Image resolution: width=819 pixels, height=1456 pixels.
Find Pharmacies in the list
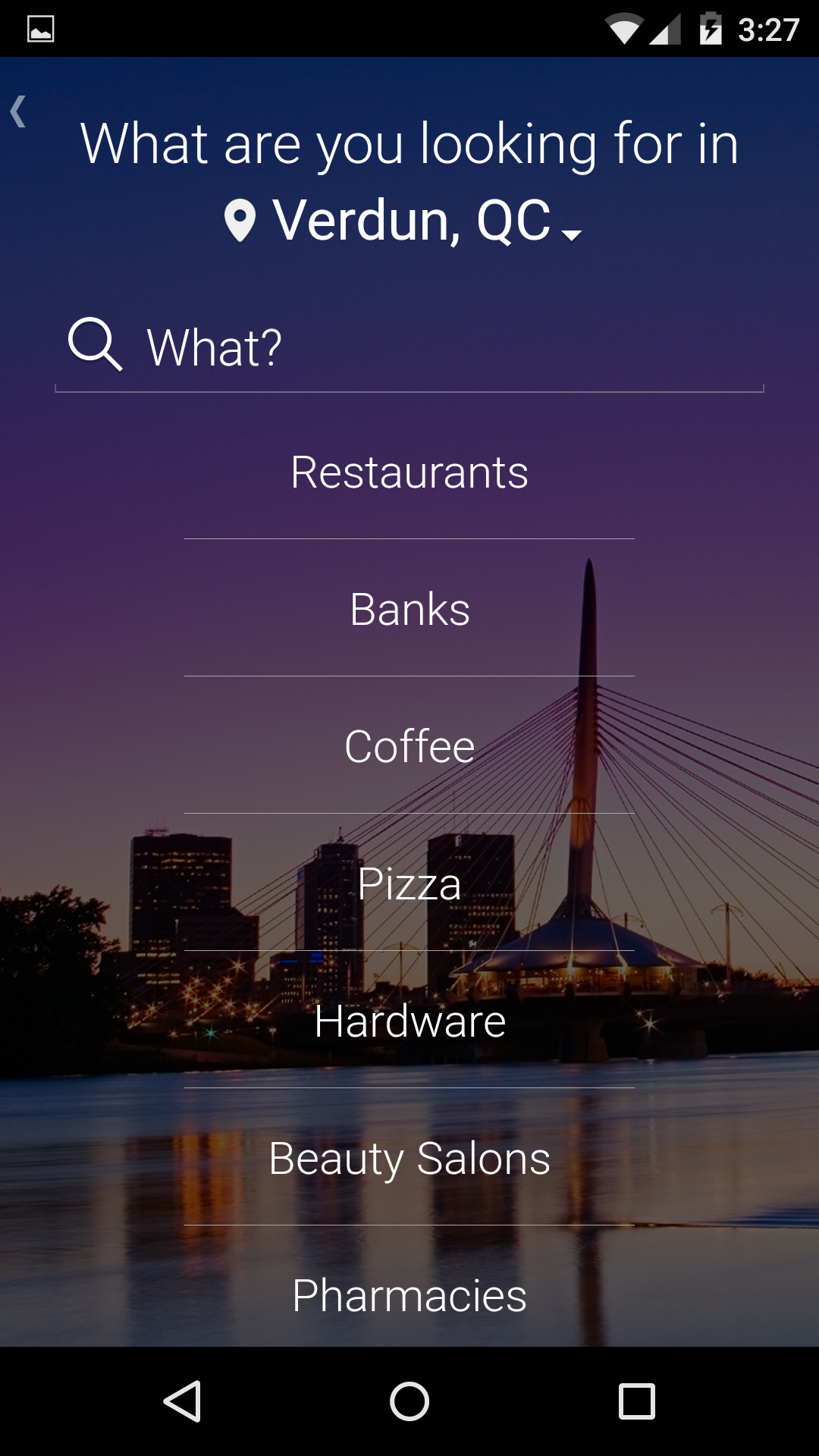(x=409, y=1295)
